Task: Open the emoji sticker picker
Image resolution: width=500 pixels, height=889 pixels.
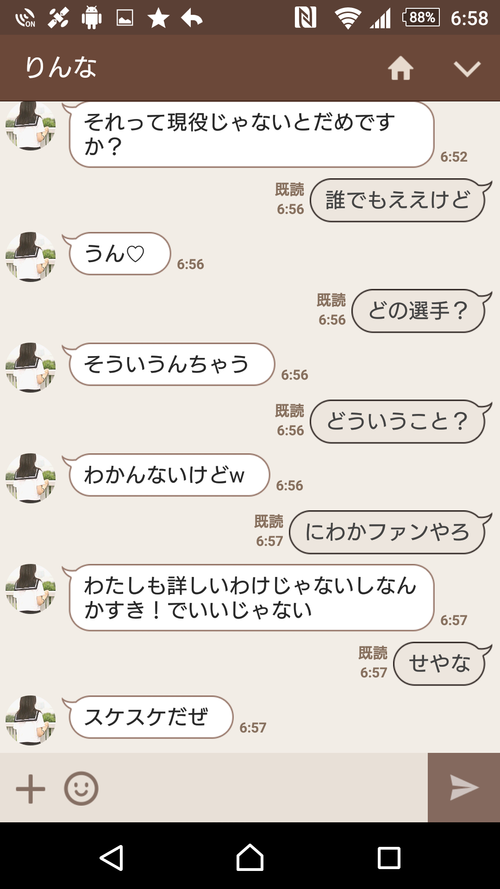Action: 81,788
